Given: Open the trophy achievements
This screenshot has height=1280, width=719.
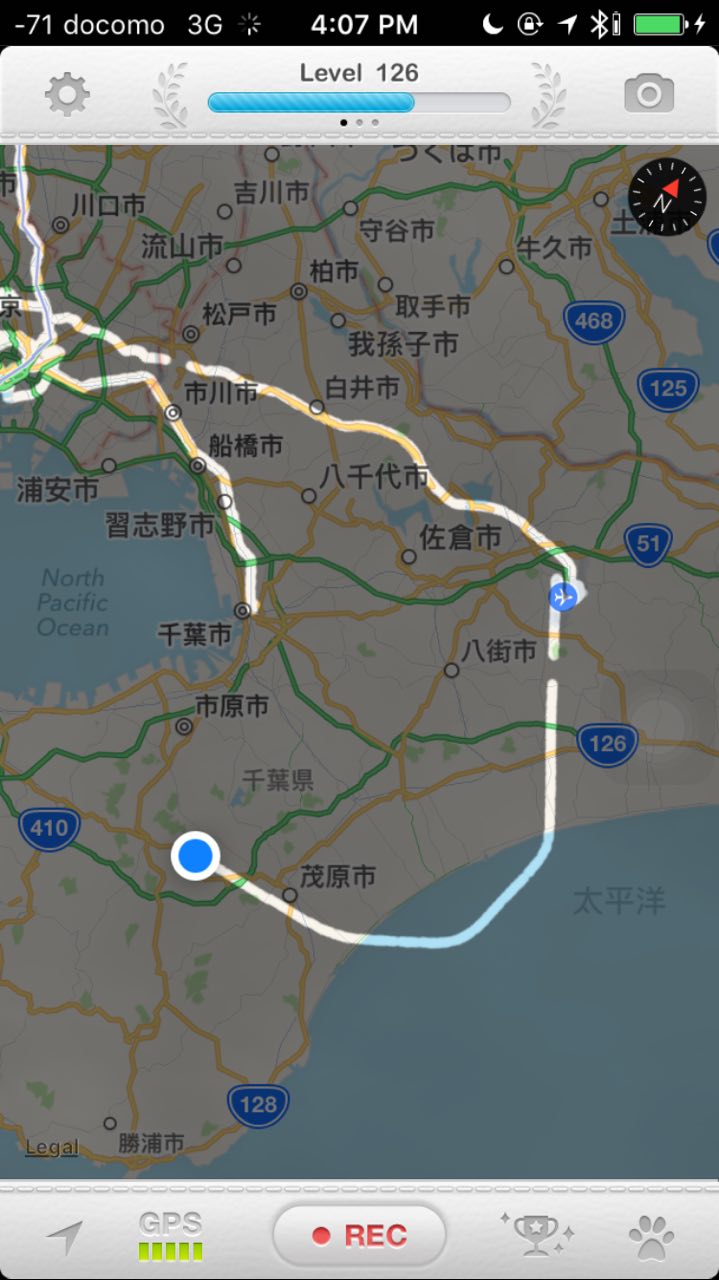Looking at the screenshot, I should point(536,1236).
